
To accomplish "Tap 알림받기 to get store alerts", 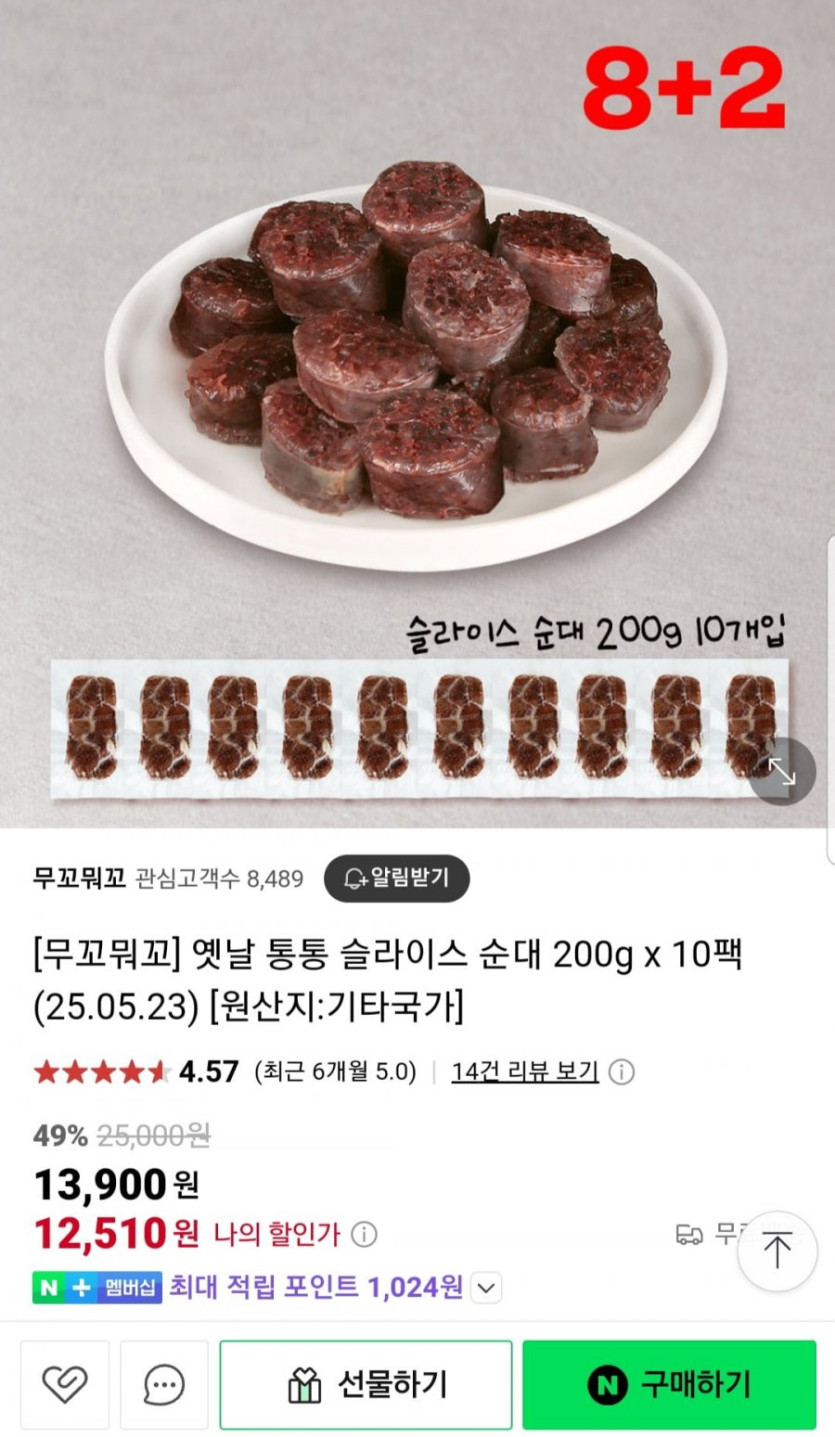I will tap(397, 879).
